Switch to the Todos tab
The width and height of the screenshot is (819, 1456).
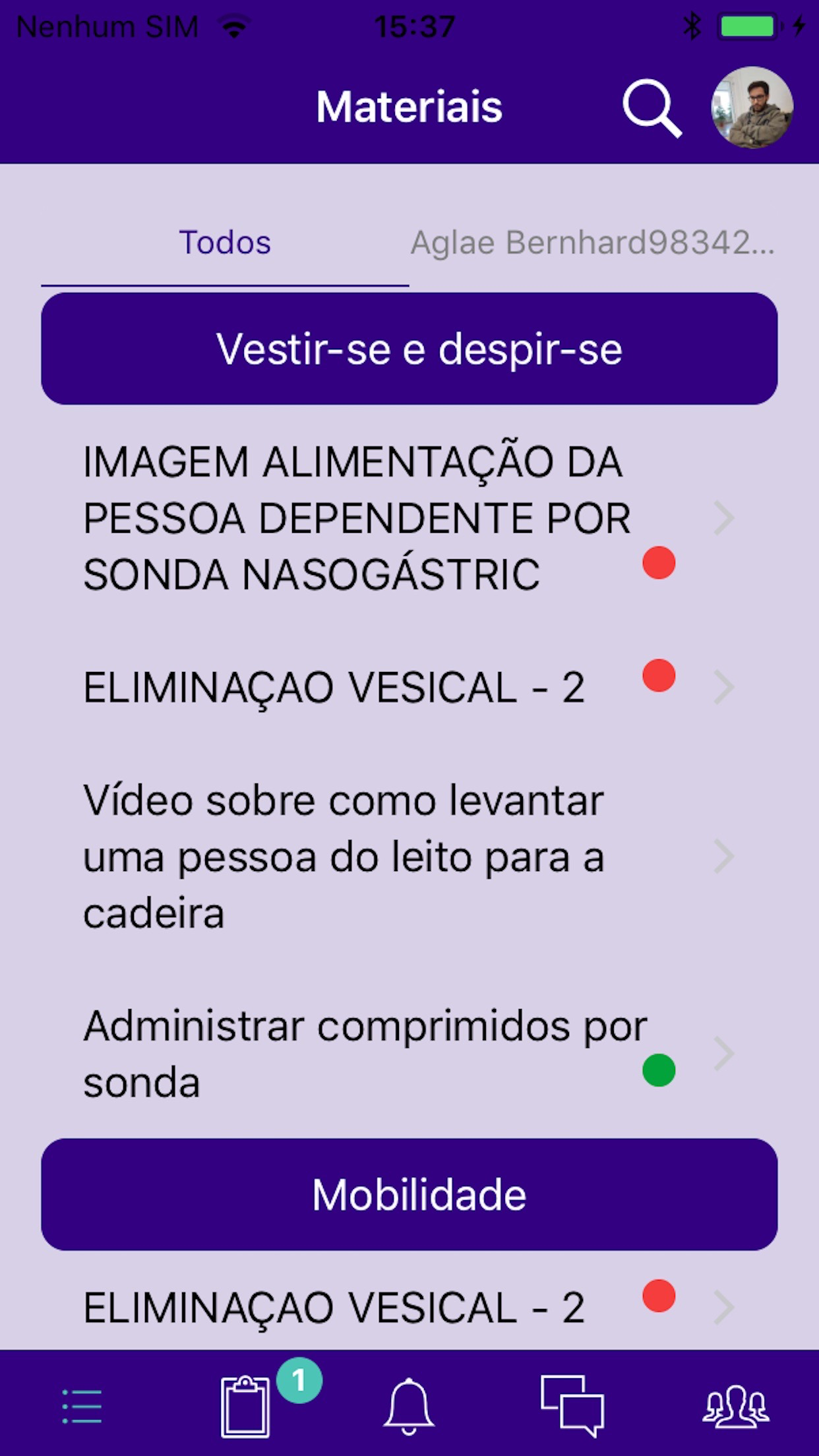(x=224, y=243)
